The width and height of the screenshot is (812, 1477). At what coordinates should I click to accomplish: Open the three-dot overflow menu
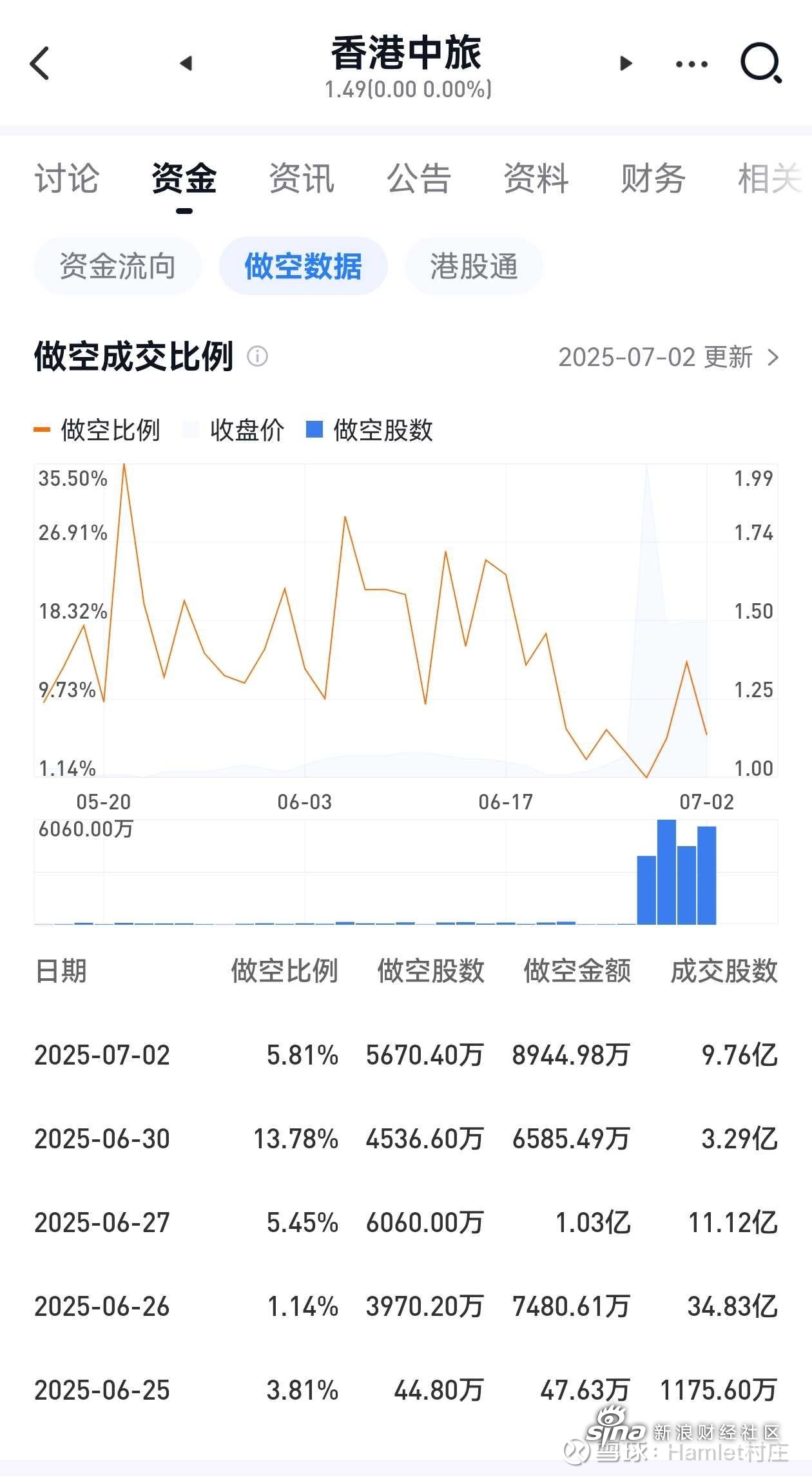click(x=691, y=64)
